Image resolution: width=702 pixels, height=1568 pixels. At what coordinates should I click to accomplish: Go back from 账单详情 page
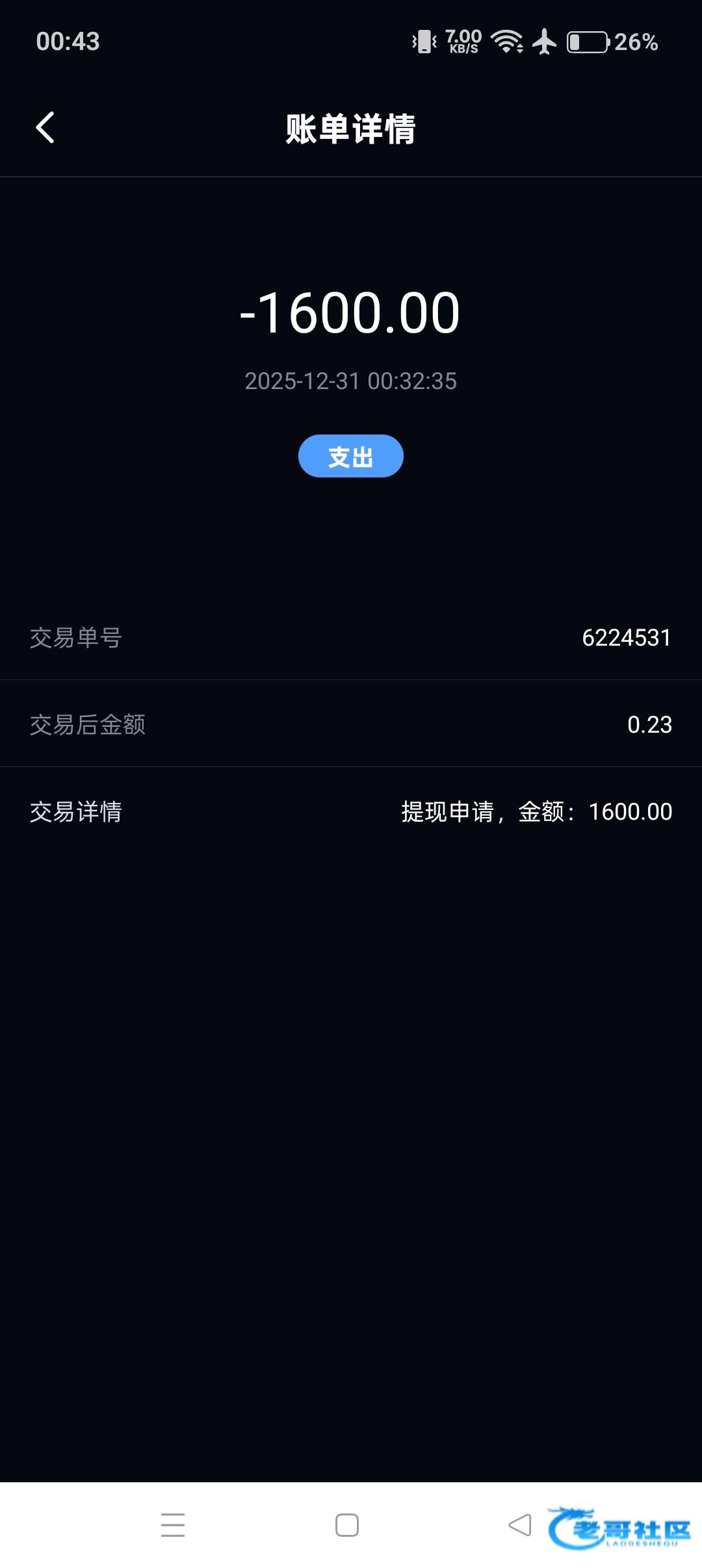click(x=45, y=127)
